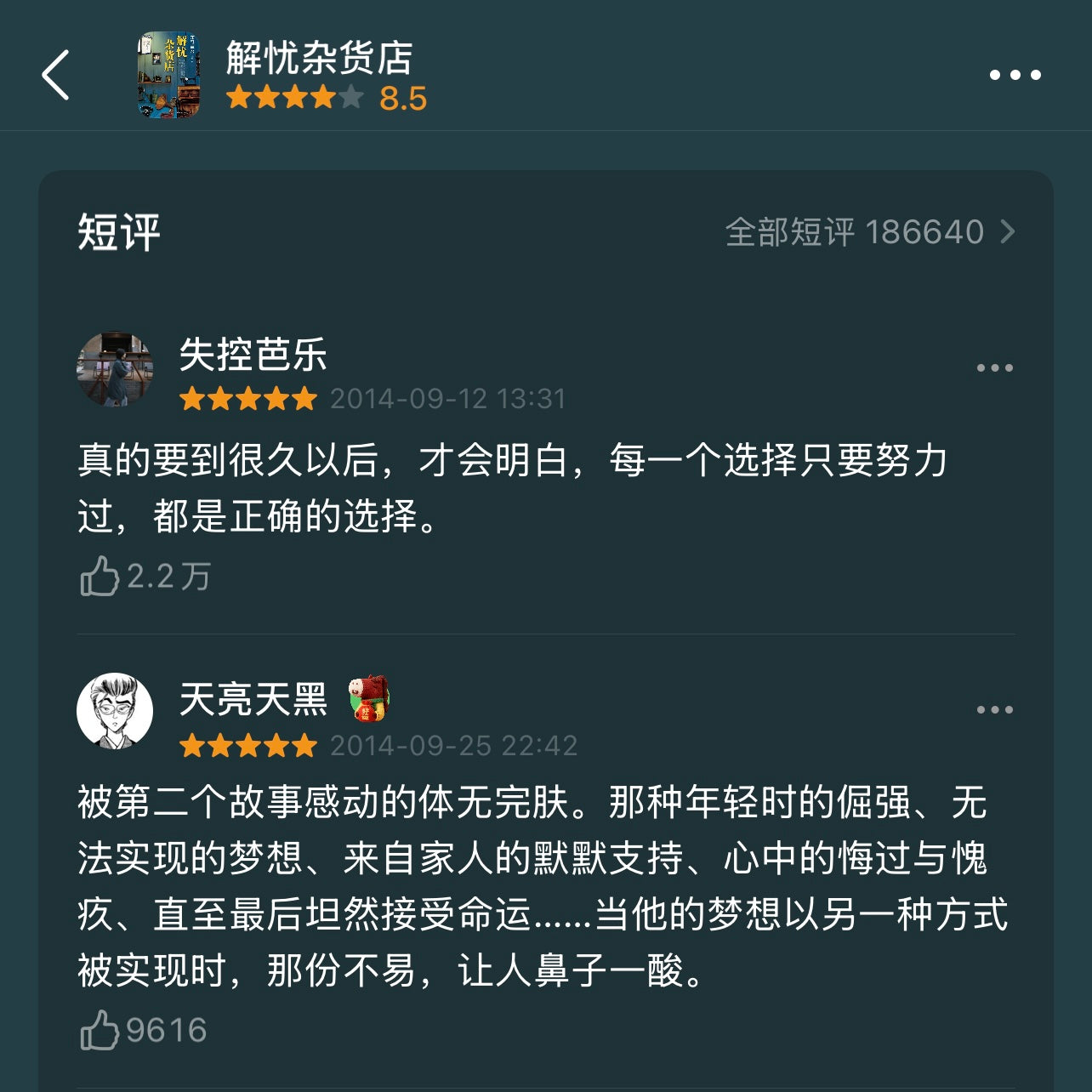Like 天亮天黑's review with 9616 likes
This screenshot has width=1092, height=1092.
click(x=100, y=1031)
